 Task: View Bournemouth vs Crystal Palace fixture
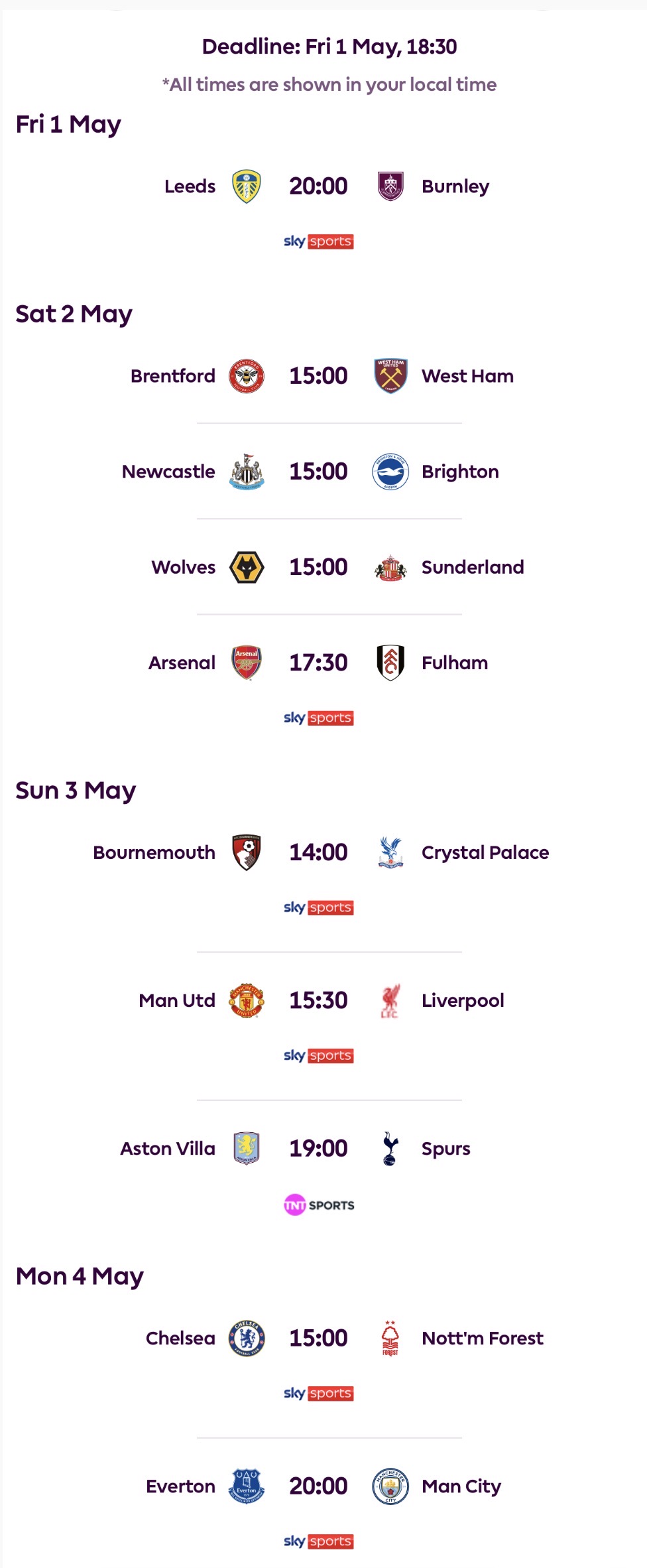pos(318,852)
